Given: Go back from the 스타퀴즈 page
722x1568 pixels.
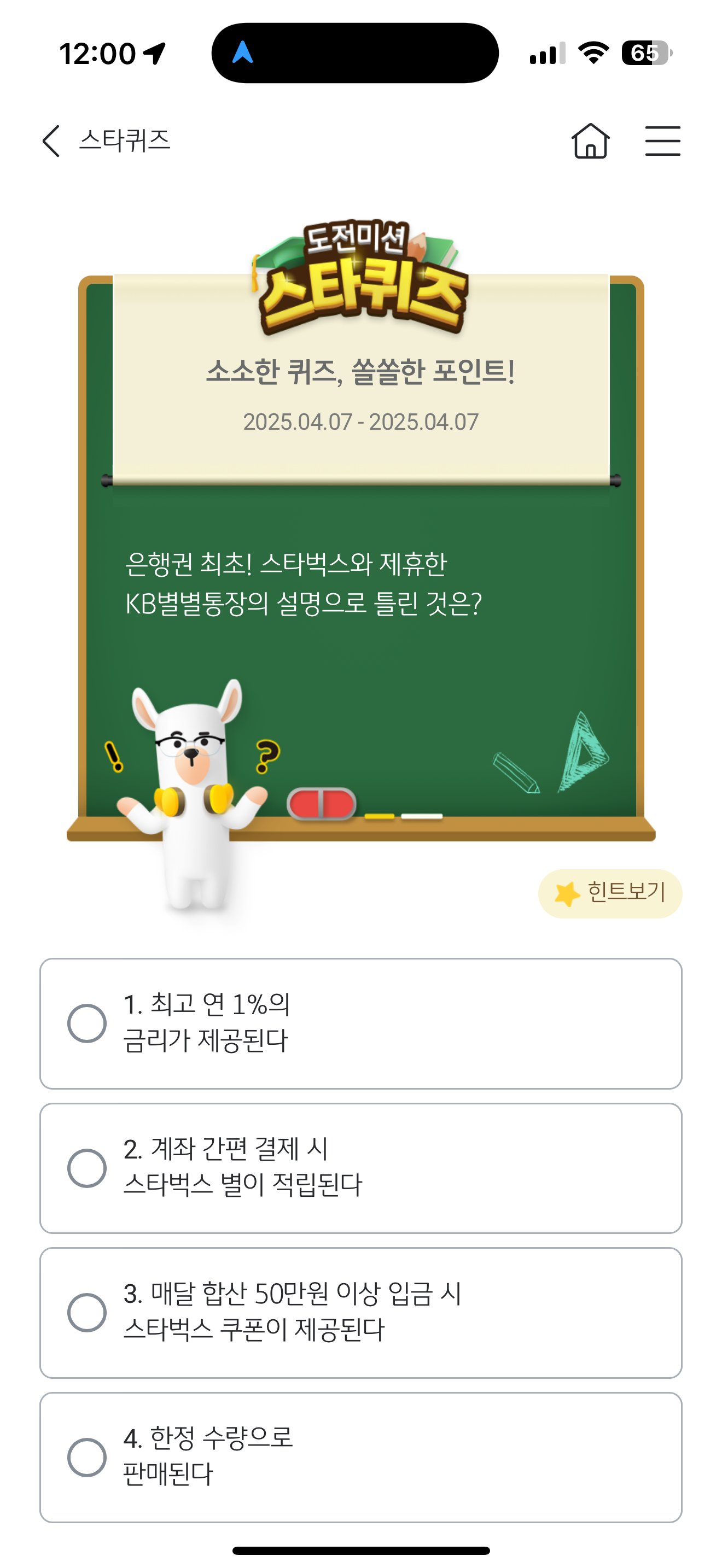Looking at the screenshot, I should click(x=52, y=141).
